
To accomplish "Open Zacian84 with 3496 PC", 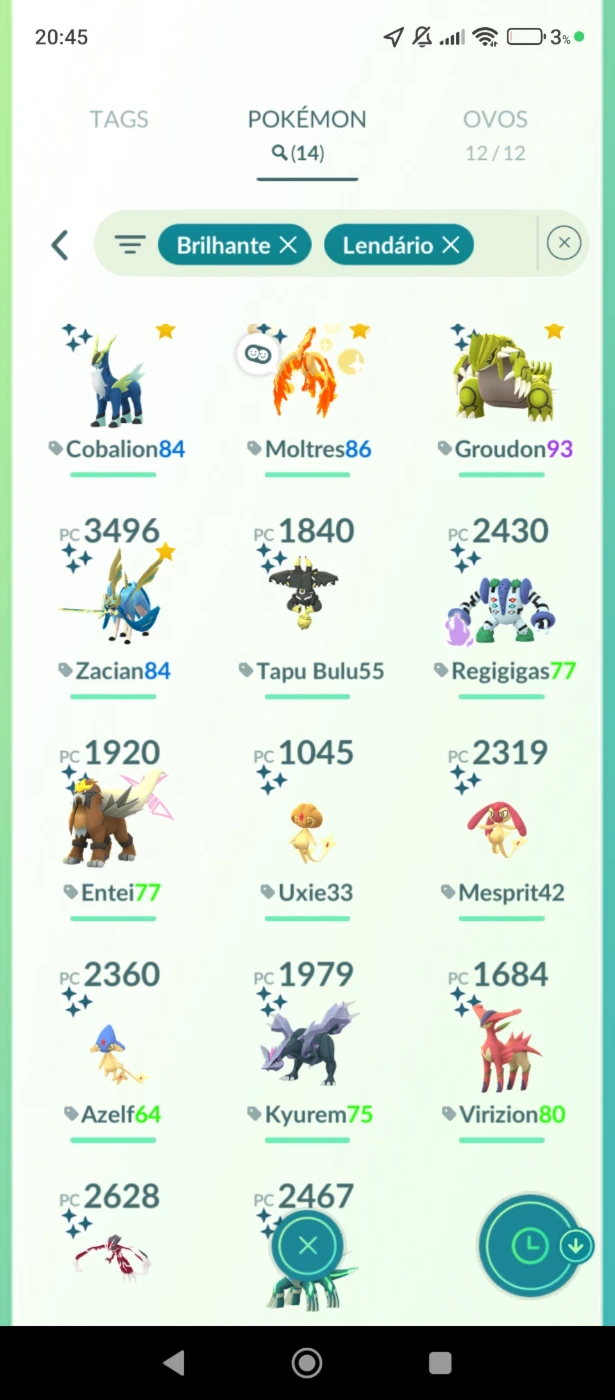I will (112, 606).
